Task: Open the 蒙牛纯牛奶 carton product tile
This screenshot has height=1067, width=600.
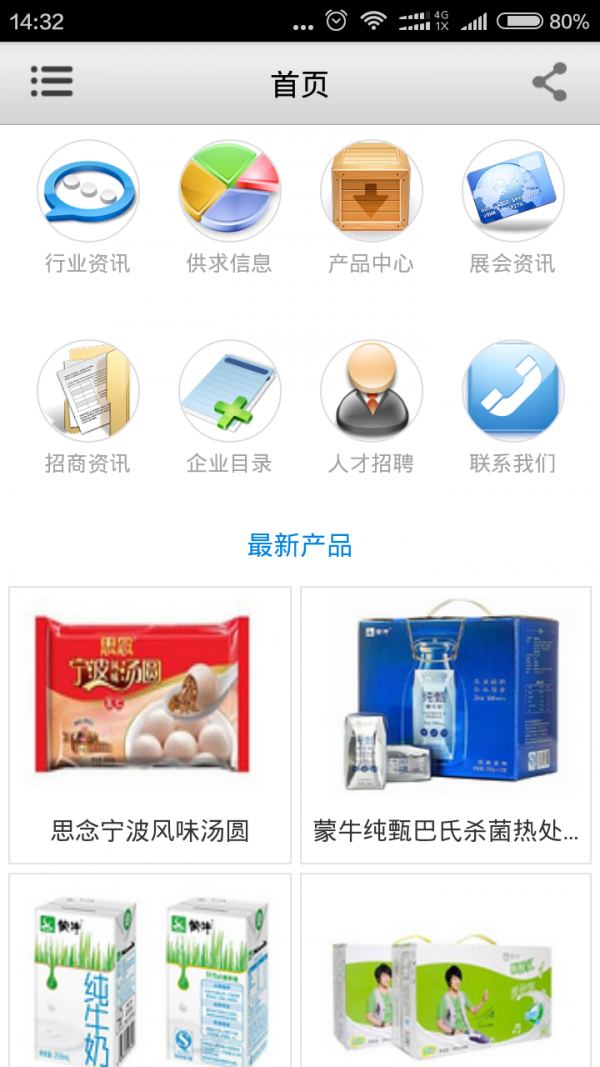Action: (150, 970)
